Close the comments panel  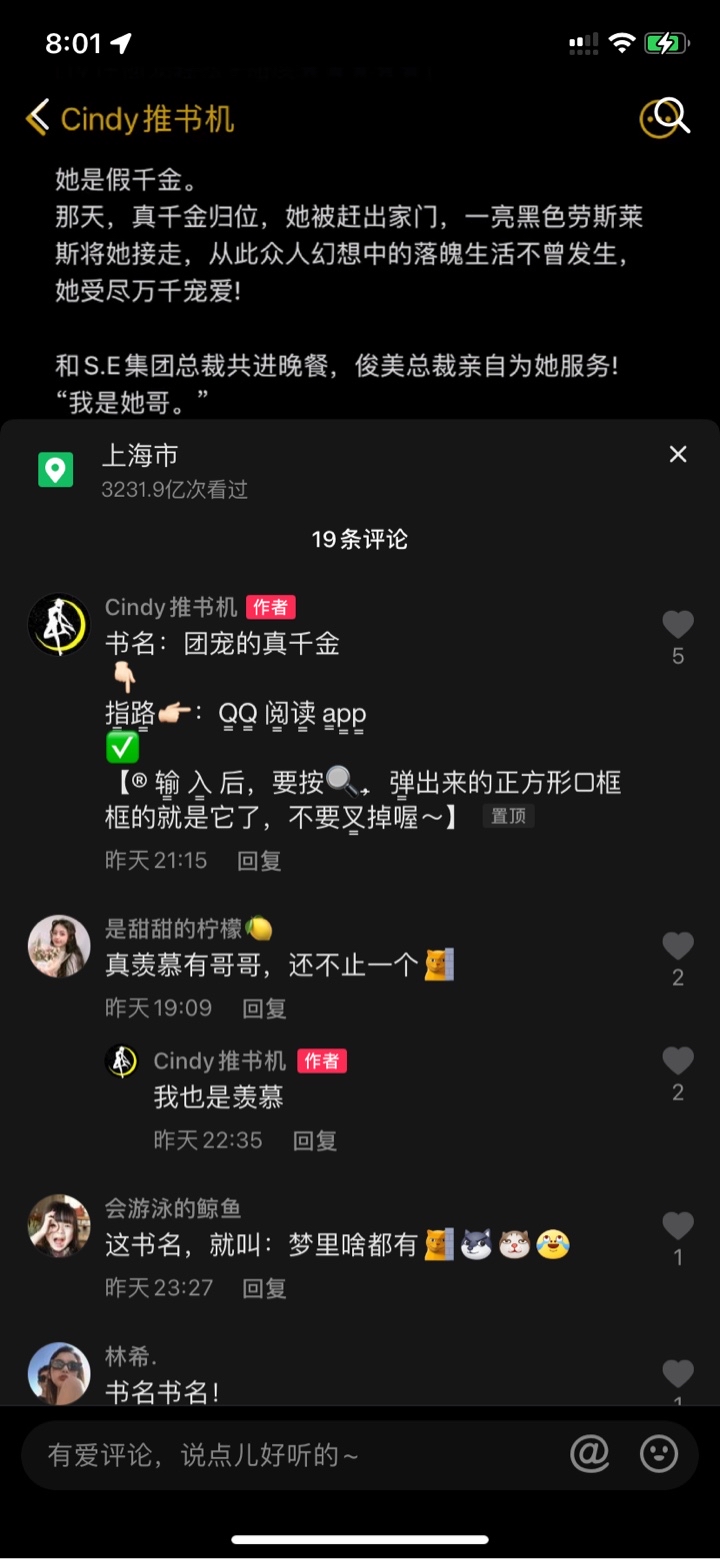pos(678,455)
